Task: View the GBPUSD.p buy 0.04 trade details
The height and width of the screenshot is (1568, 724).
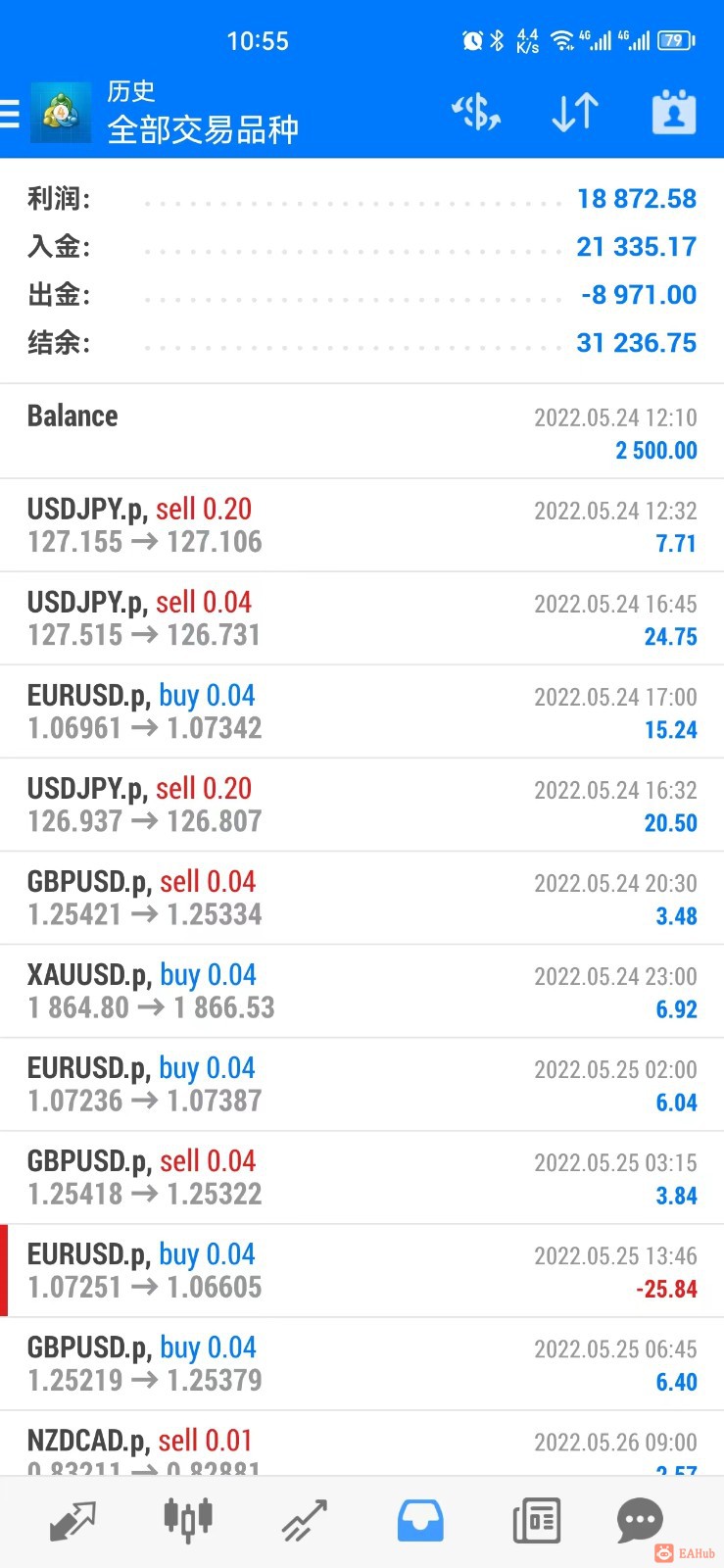Action: click(x=362, y=1363)
